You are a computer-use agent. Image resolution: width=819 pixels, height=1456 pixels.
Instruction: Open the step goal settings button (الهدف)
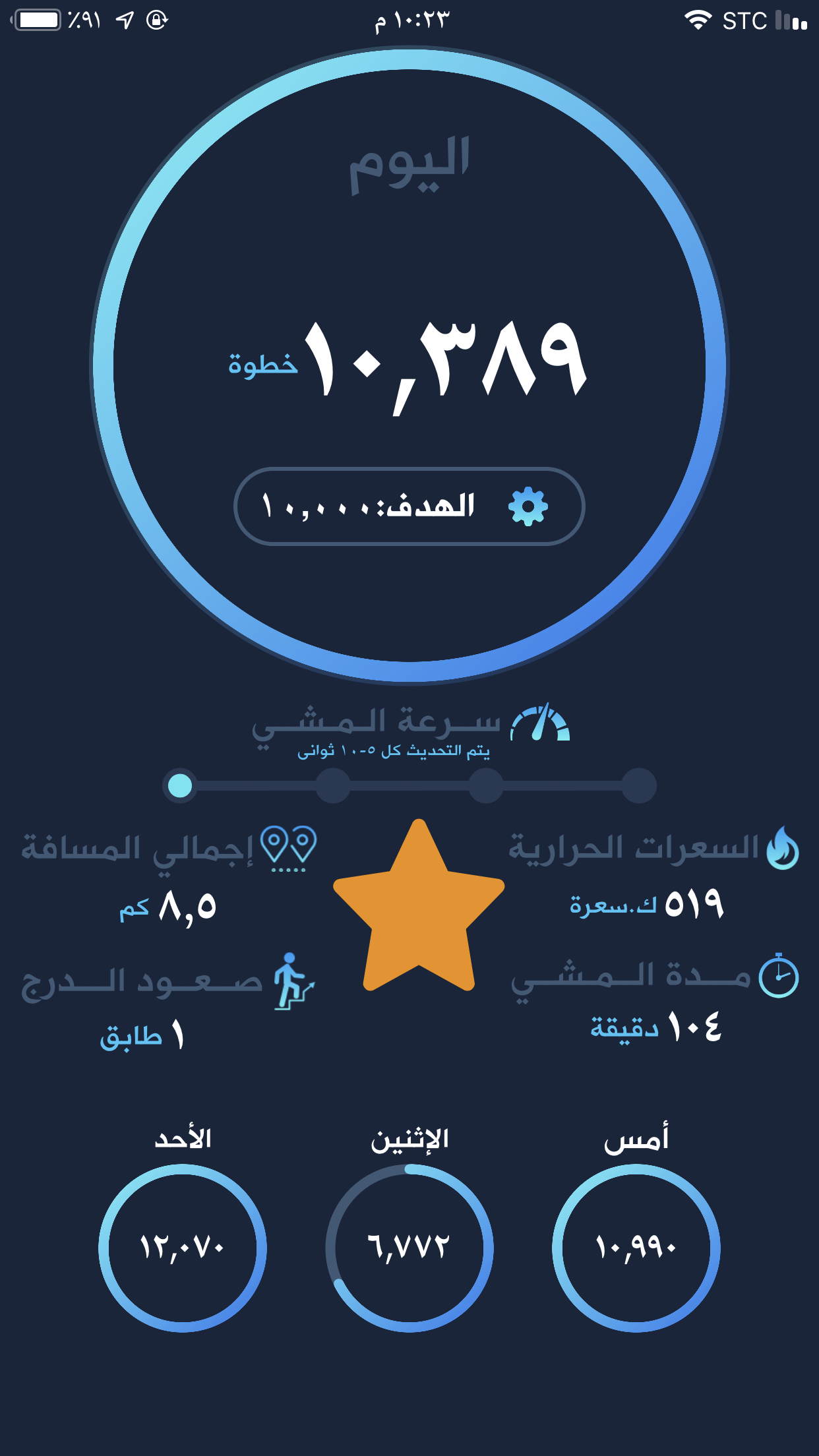pyautogui.click(x=409, y=506)
